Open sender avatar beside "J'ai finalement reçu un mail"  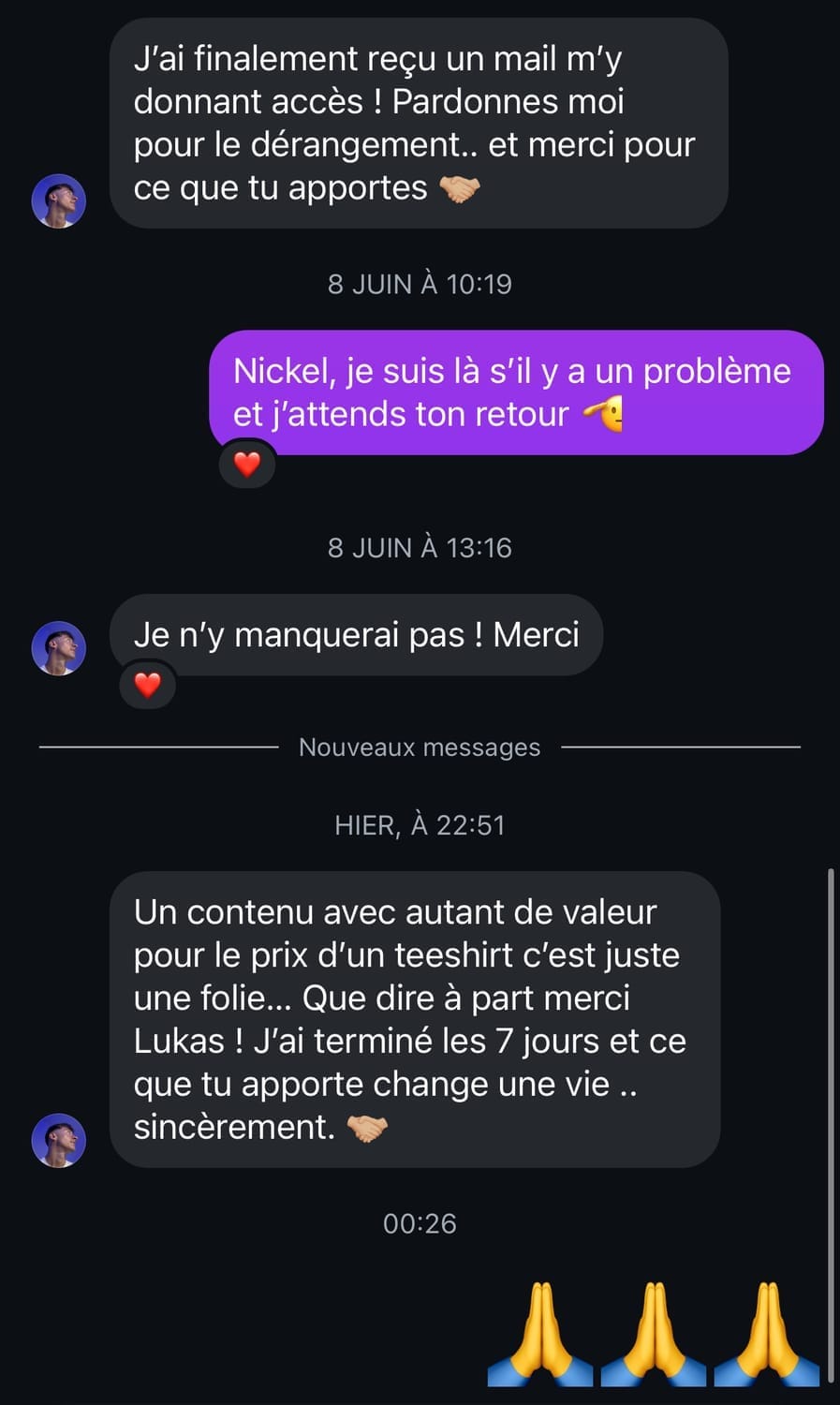point(59,200)
